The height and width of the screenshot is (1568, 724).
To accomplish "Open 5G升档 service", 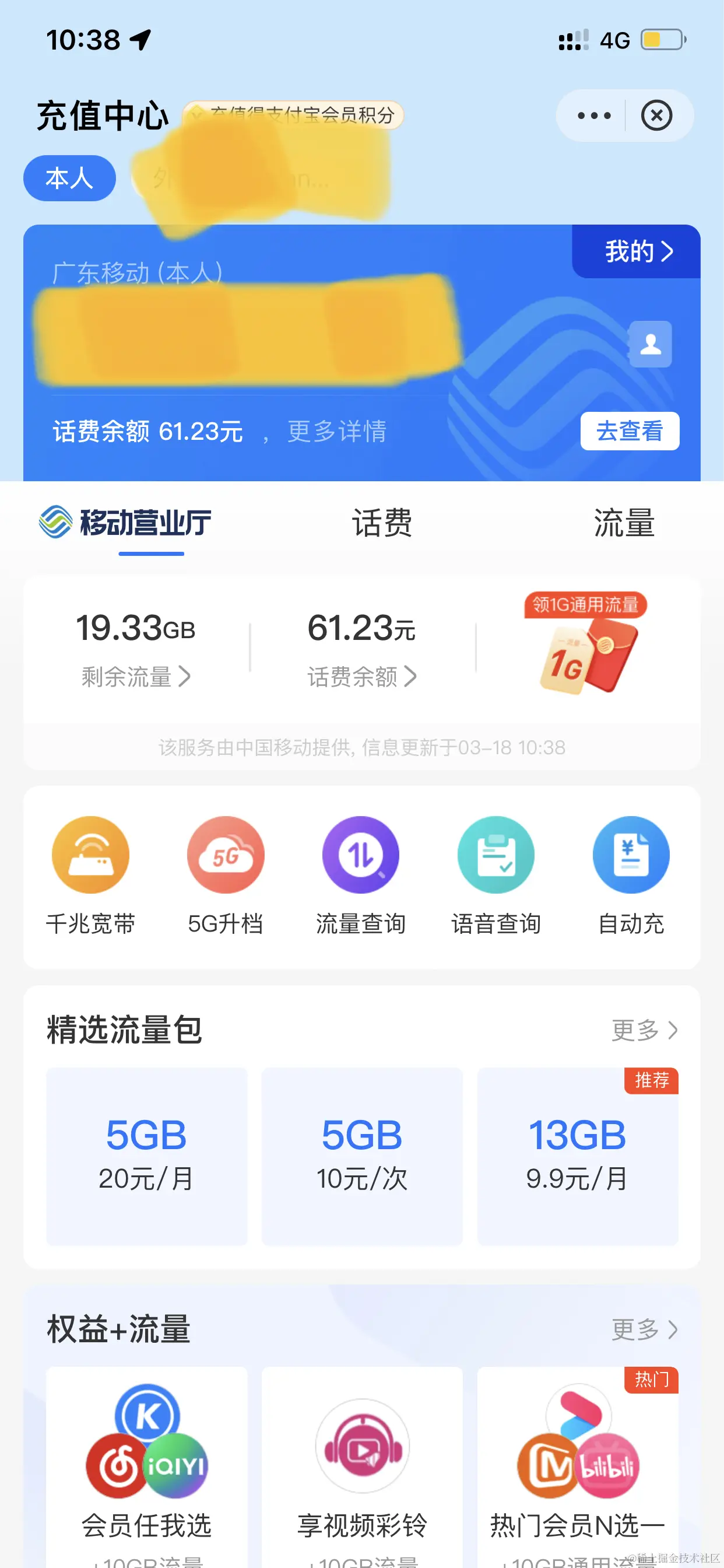I will tap(226, 874).
